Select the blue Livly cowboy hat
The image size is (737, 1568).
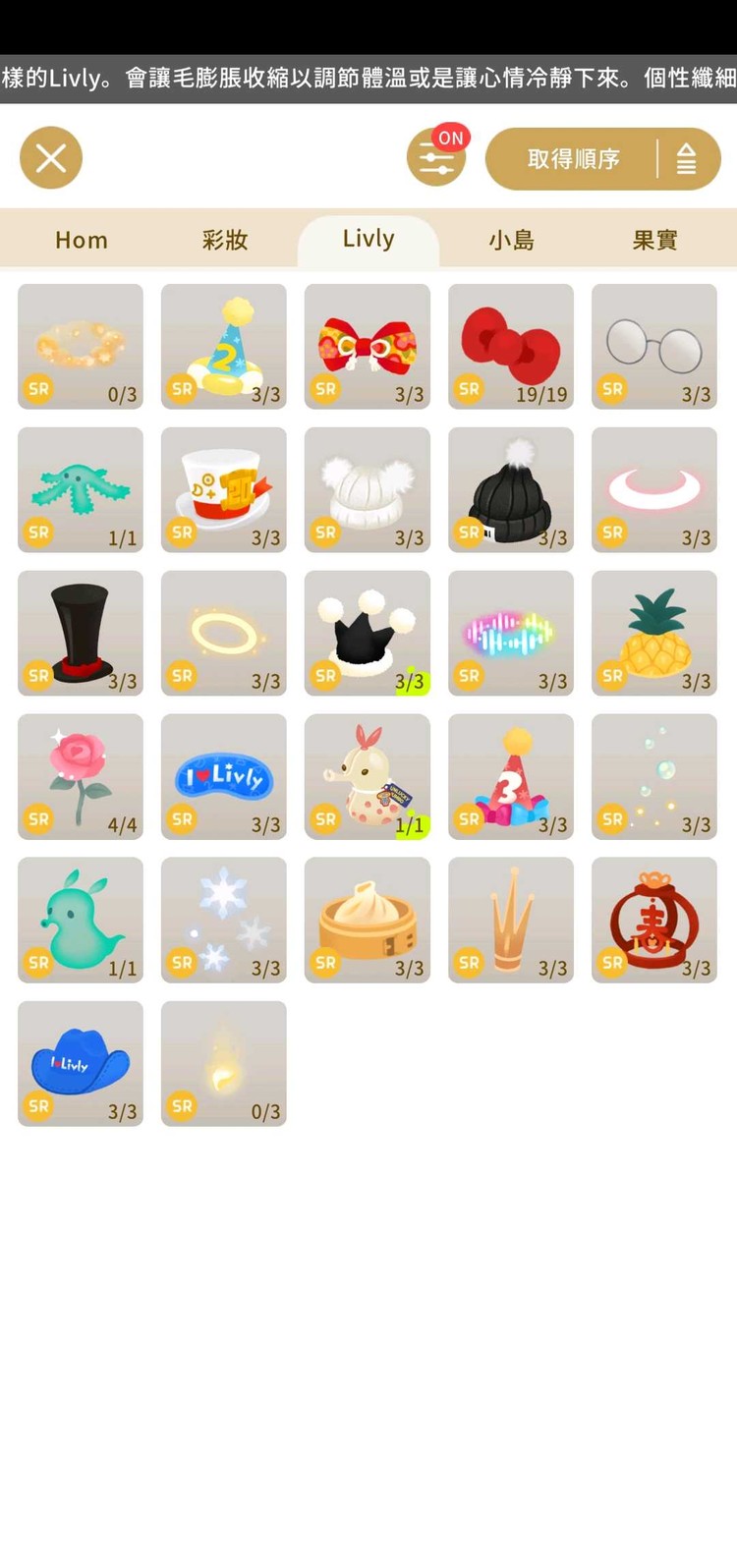click(81, 1064)
